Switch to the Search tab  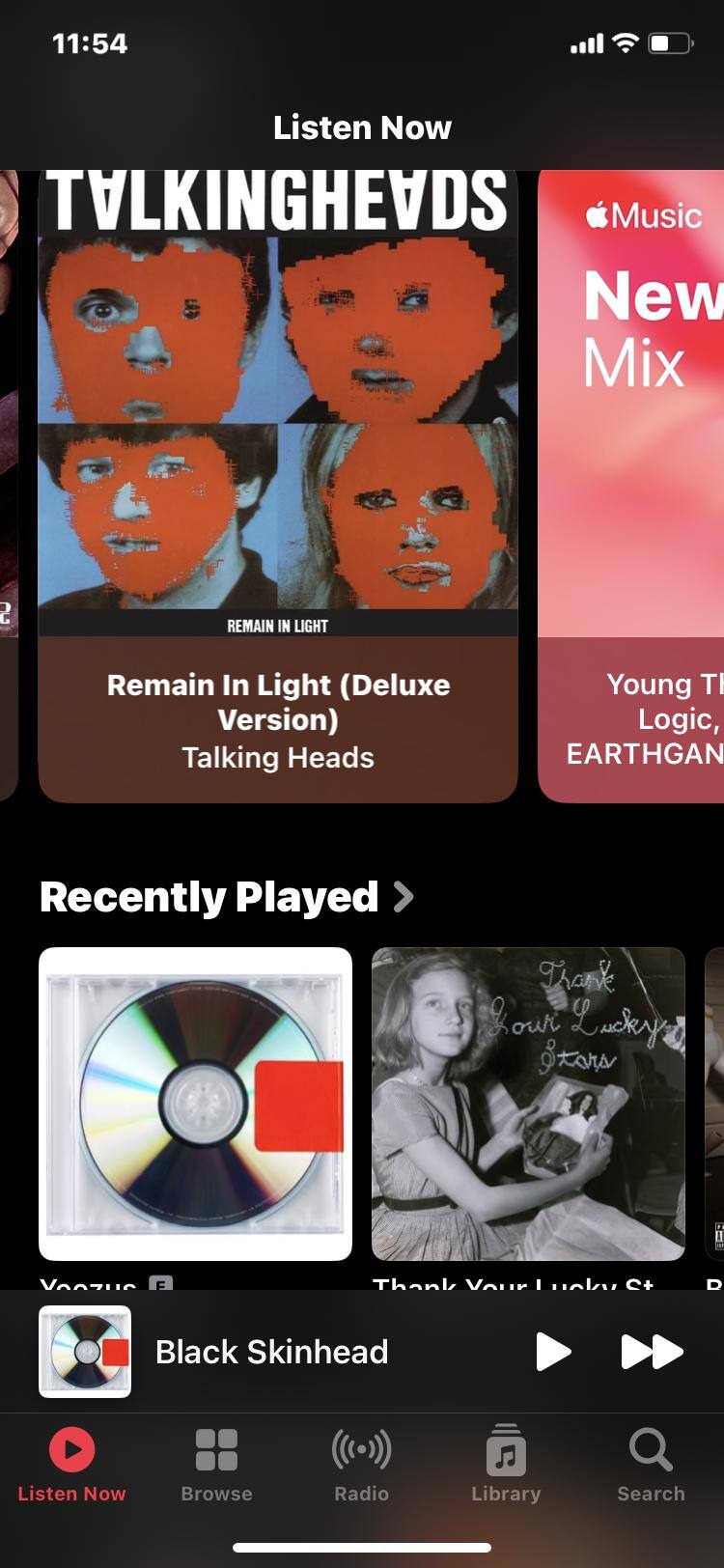tap(651, 1465)
